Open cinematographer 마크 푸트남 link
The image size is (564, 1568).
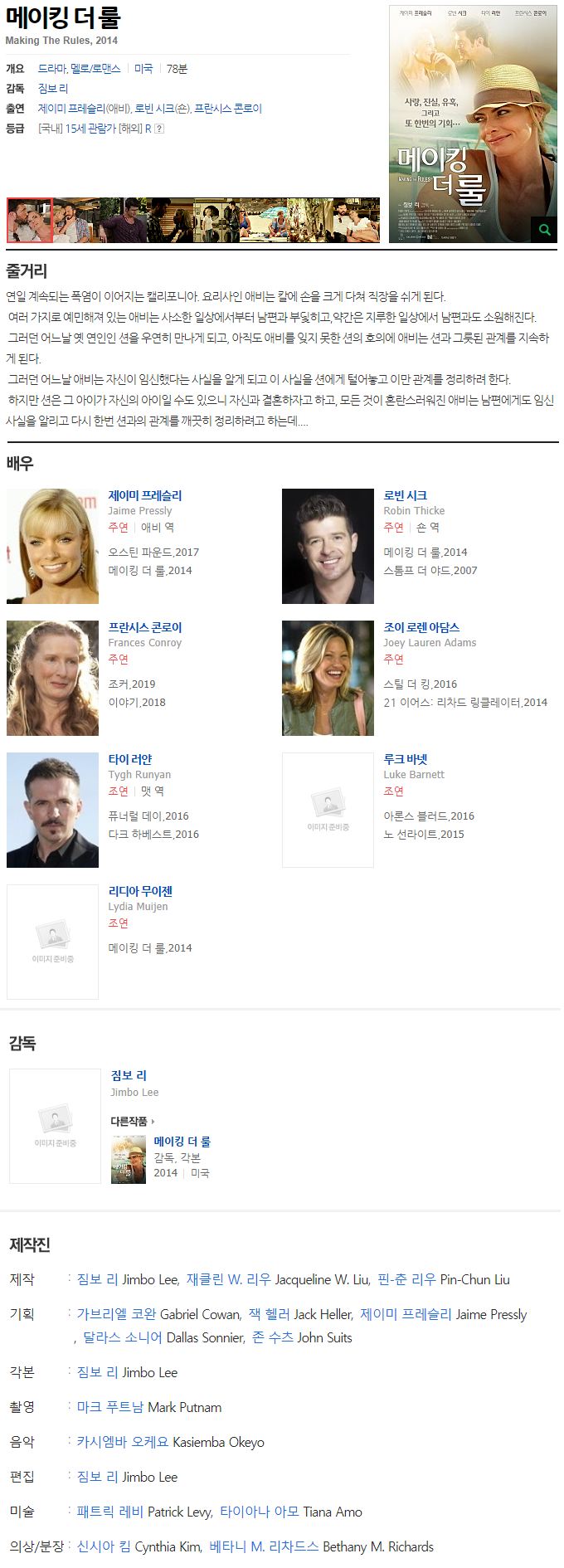coord(111,1407)
